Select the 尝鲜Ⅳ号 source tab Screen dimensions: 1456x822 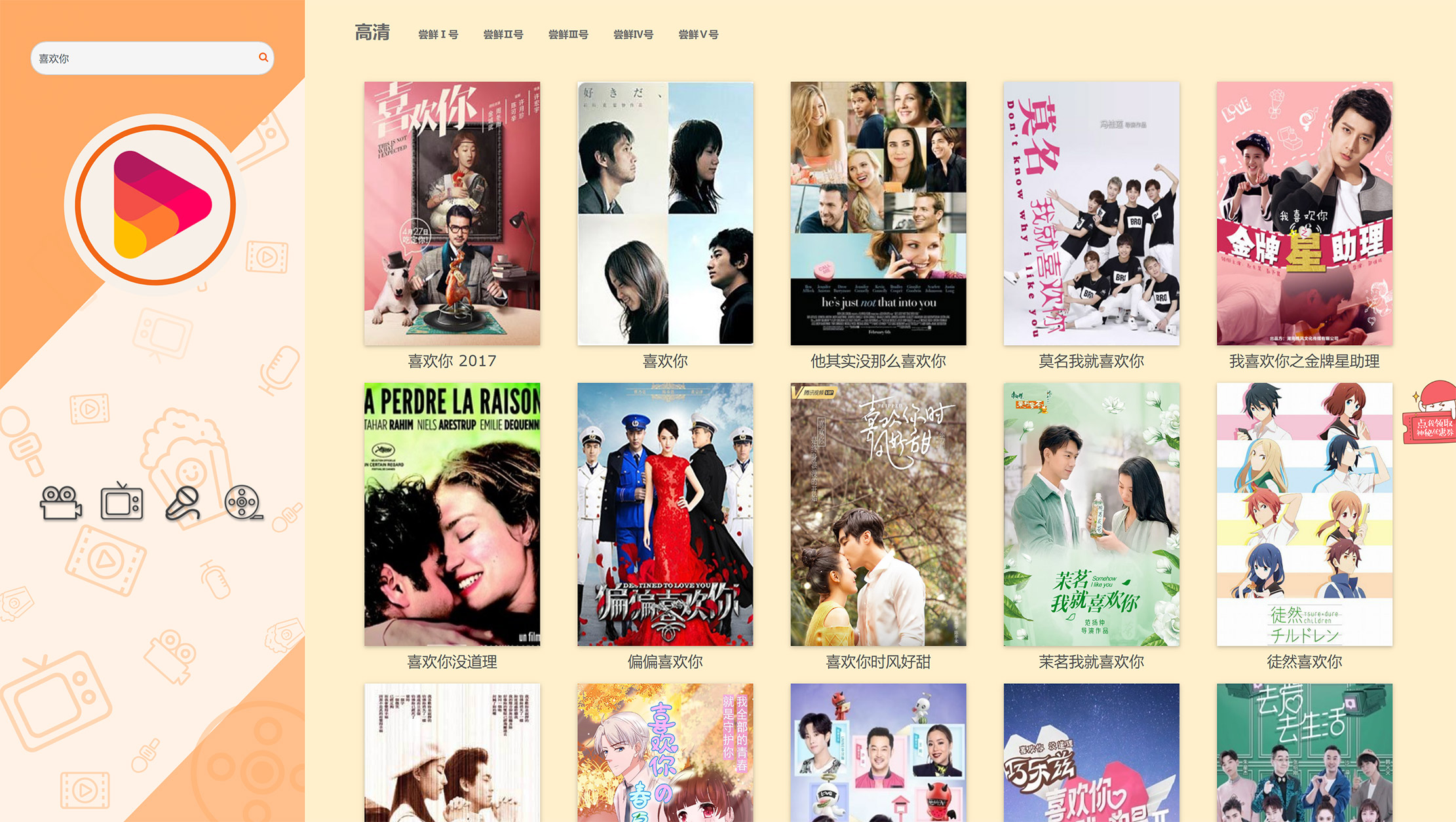coord(633,35)
